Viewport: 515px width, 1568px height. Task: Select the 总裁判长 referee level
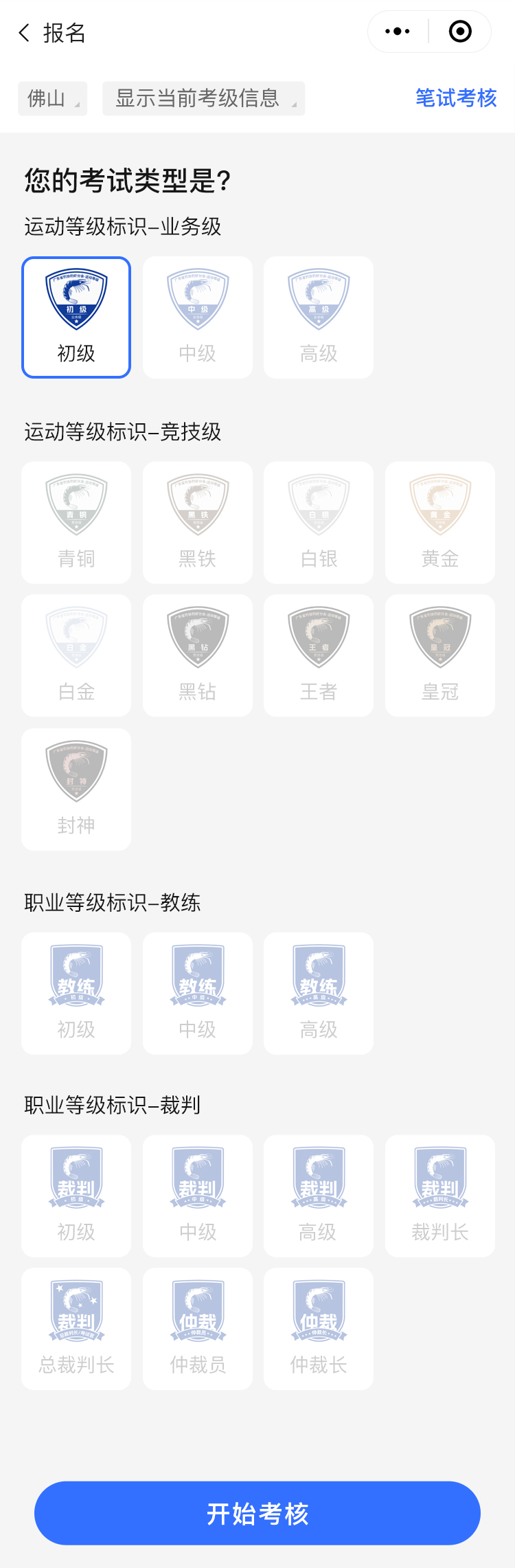pyautogui.click(x=76, y=1329)
